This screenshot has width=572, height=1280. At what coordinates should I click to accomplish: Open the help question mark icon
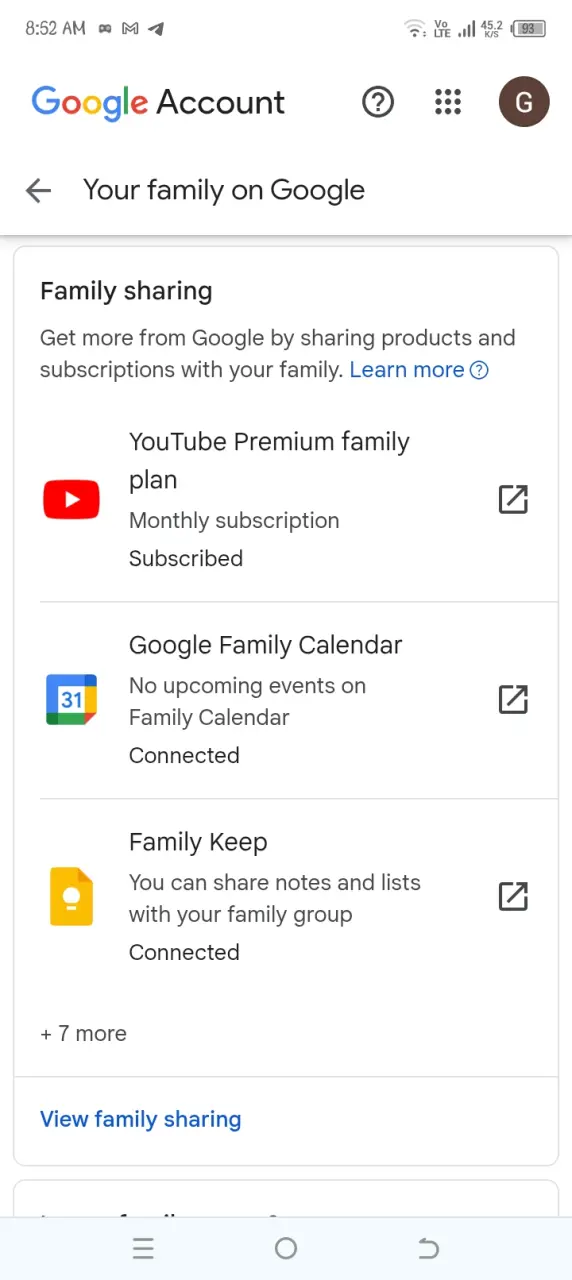coord(378,102)
